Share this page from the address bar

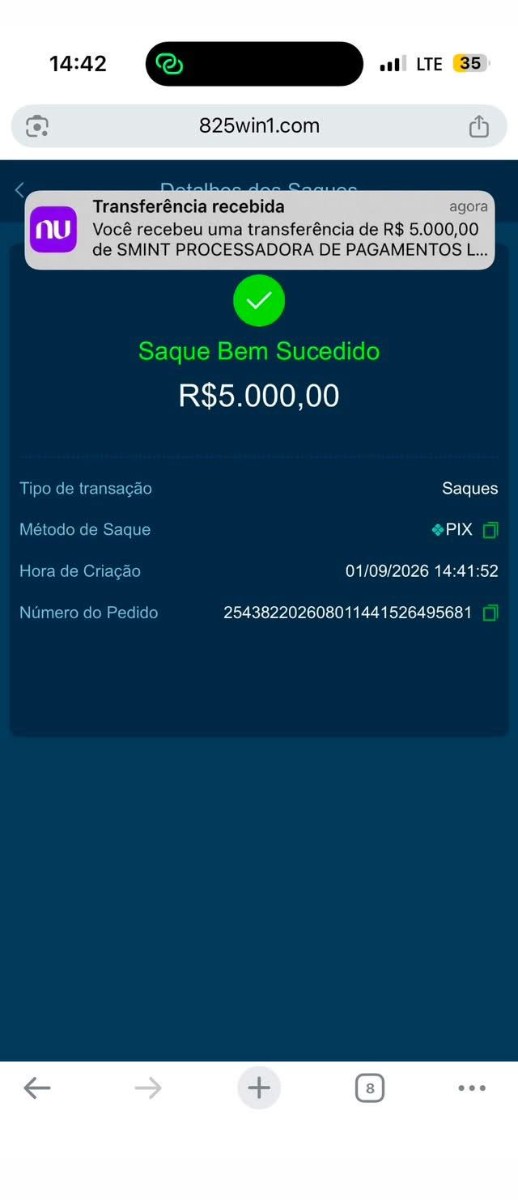pos(479,126)
